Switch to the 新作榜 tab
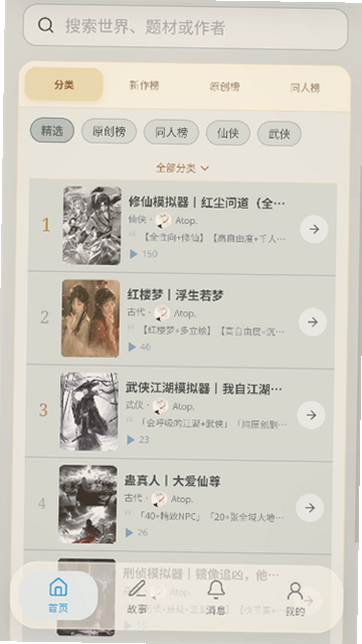The width and height of the screenshot is (362, 644). pyautogui.click(x=144, y=85)
